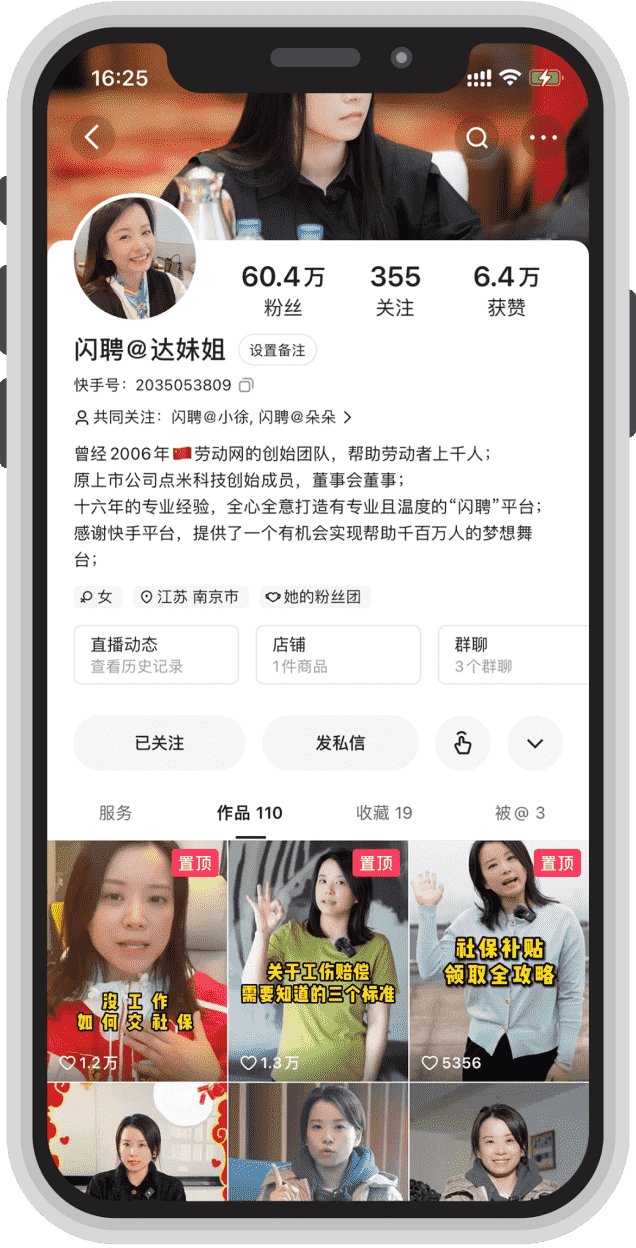Open the video 没工作如何交社保
Image resolution: width=636 pixels, height=1248 pixels.
click(137, 960)
